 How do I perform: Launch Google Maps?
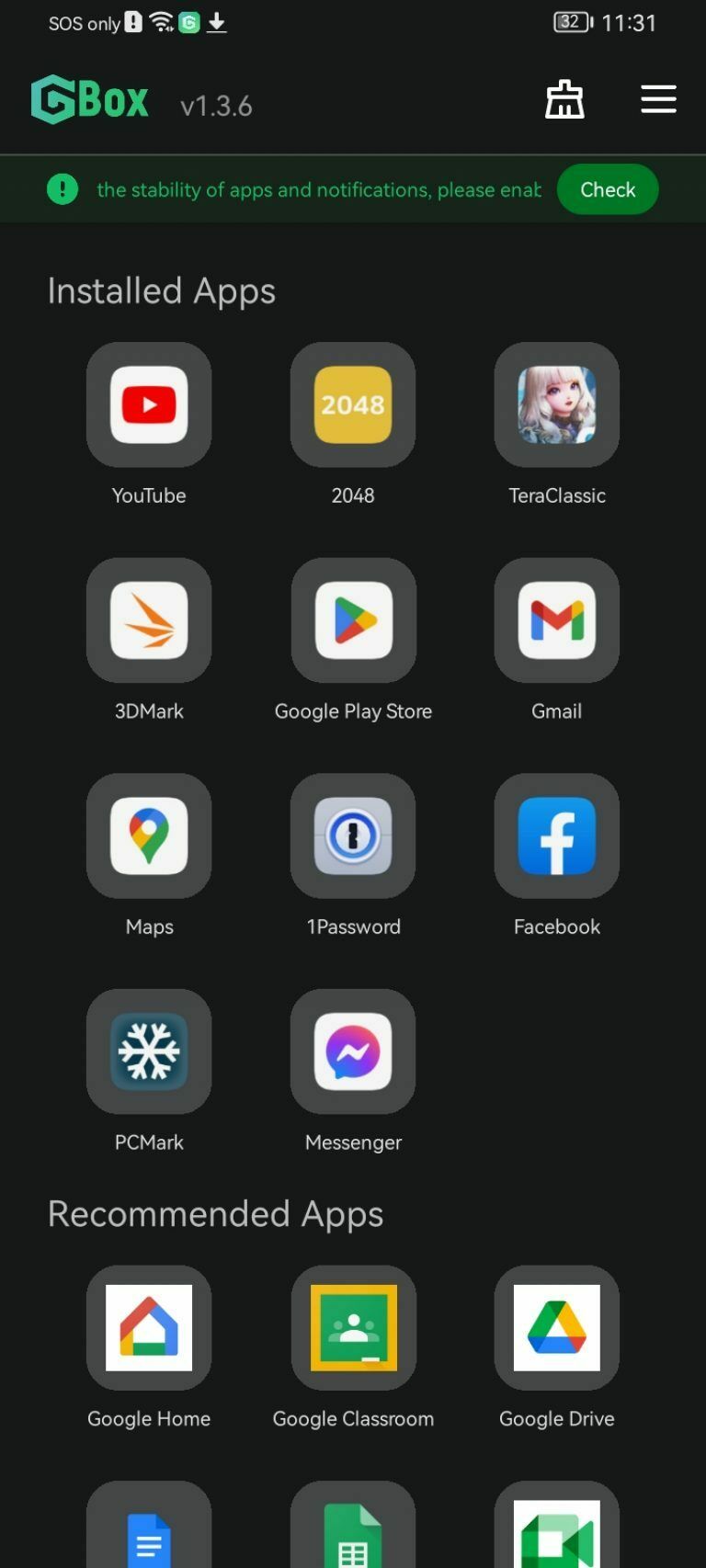click(149, 835)
